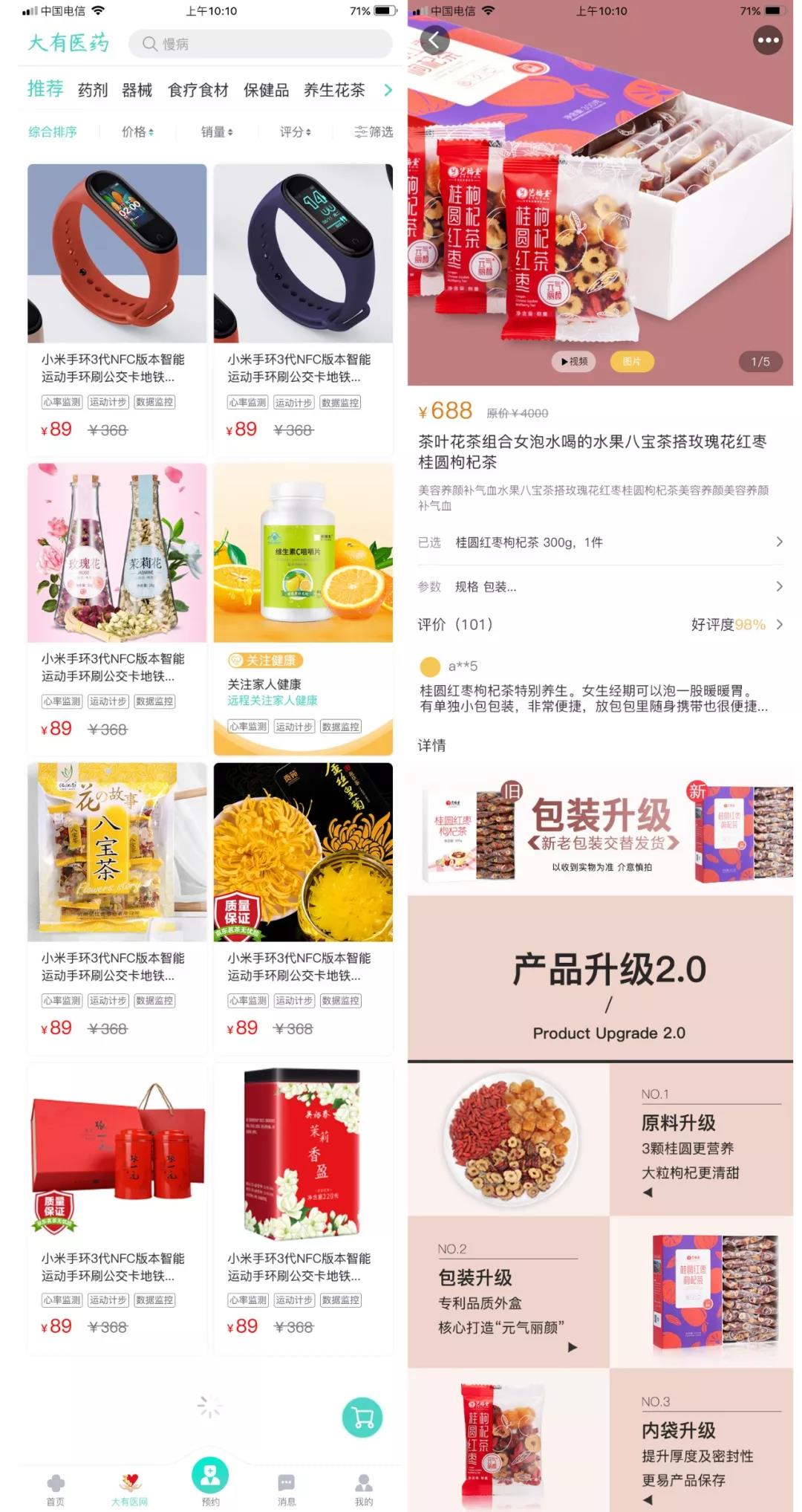
Task: Open the 评价(101) reviews row
Action: coord(600,624)
